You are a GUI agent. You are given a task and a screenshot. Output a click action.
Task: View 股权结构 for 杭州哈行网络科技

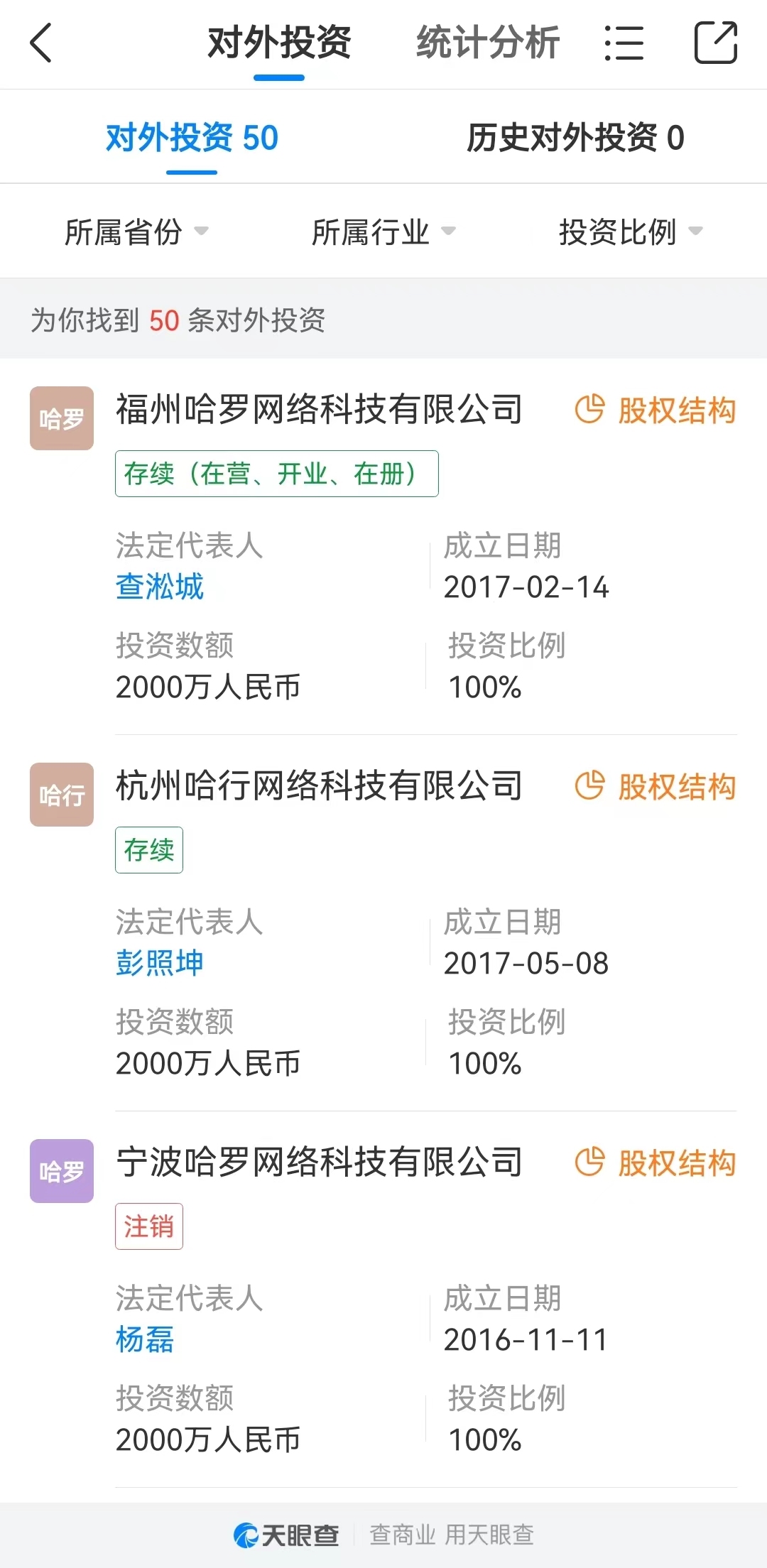(x=656, y=787)
